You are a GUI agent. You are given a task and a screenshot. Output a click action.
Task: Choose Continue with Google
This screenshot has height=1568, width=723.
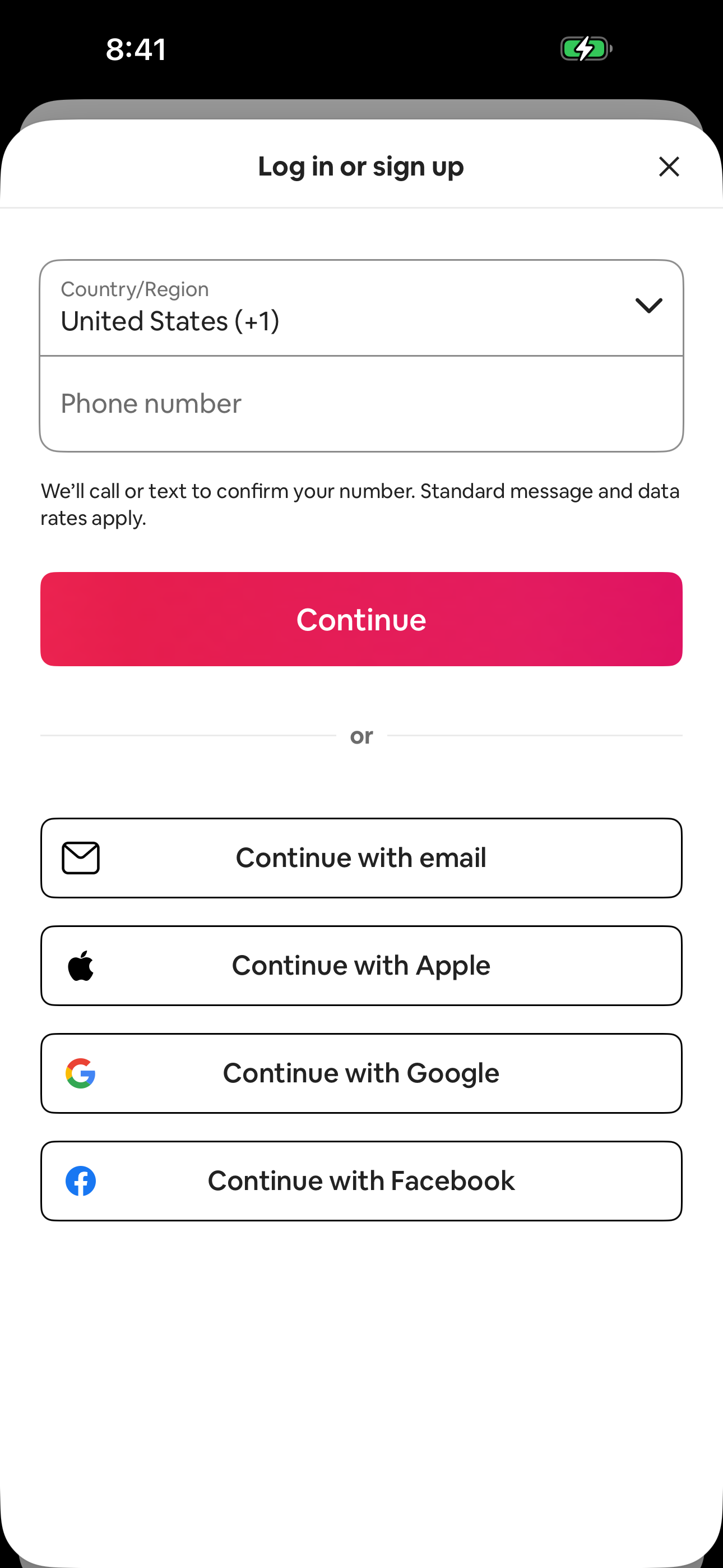361,1072
